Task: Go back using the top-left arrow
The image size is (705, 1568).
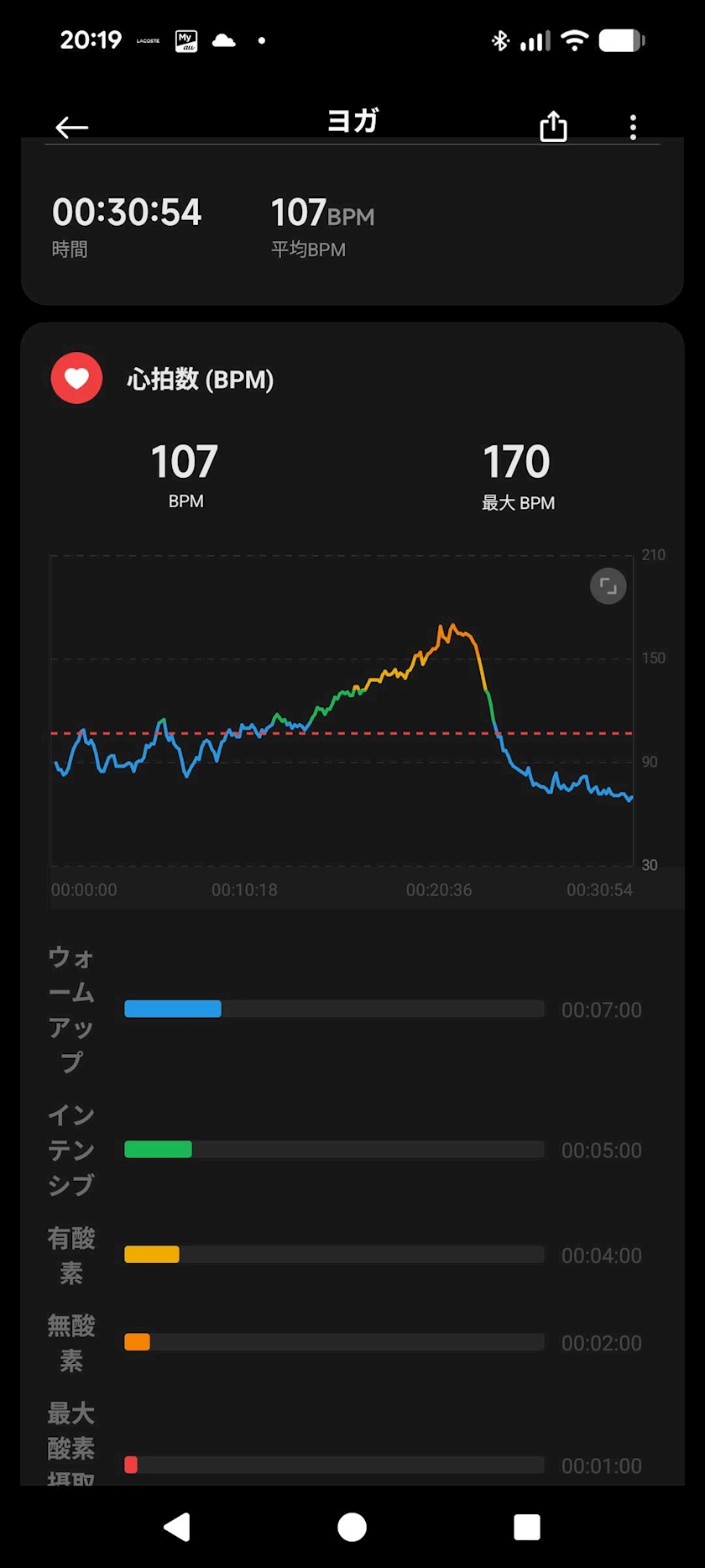Action: pyautogui.click(x=72, y=127)
